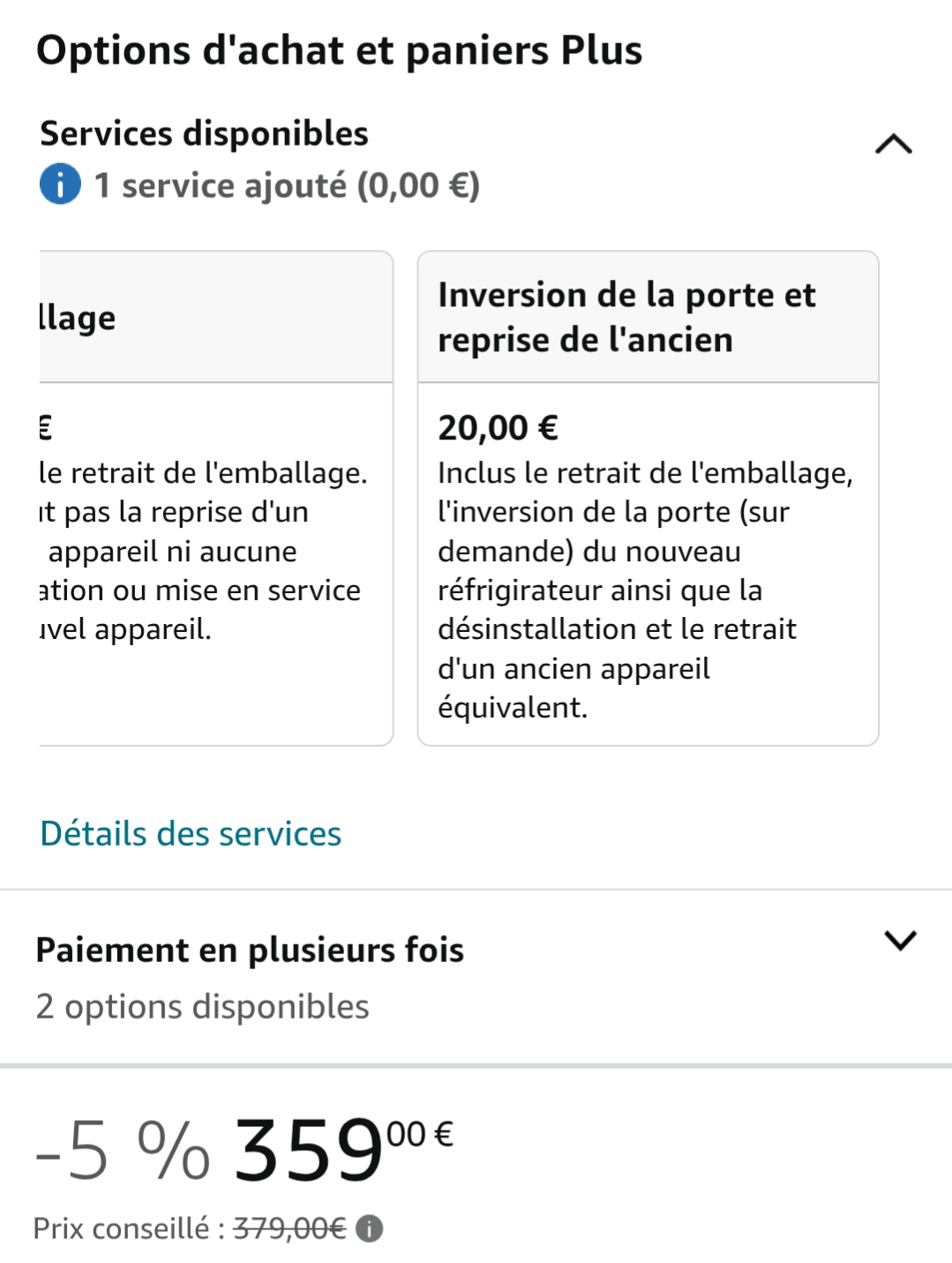952x1263 pixels.
Task: Expand Paiement en plusieurs fois options
Action: (x=899, y=940)
